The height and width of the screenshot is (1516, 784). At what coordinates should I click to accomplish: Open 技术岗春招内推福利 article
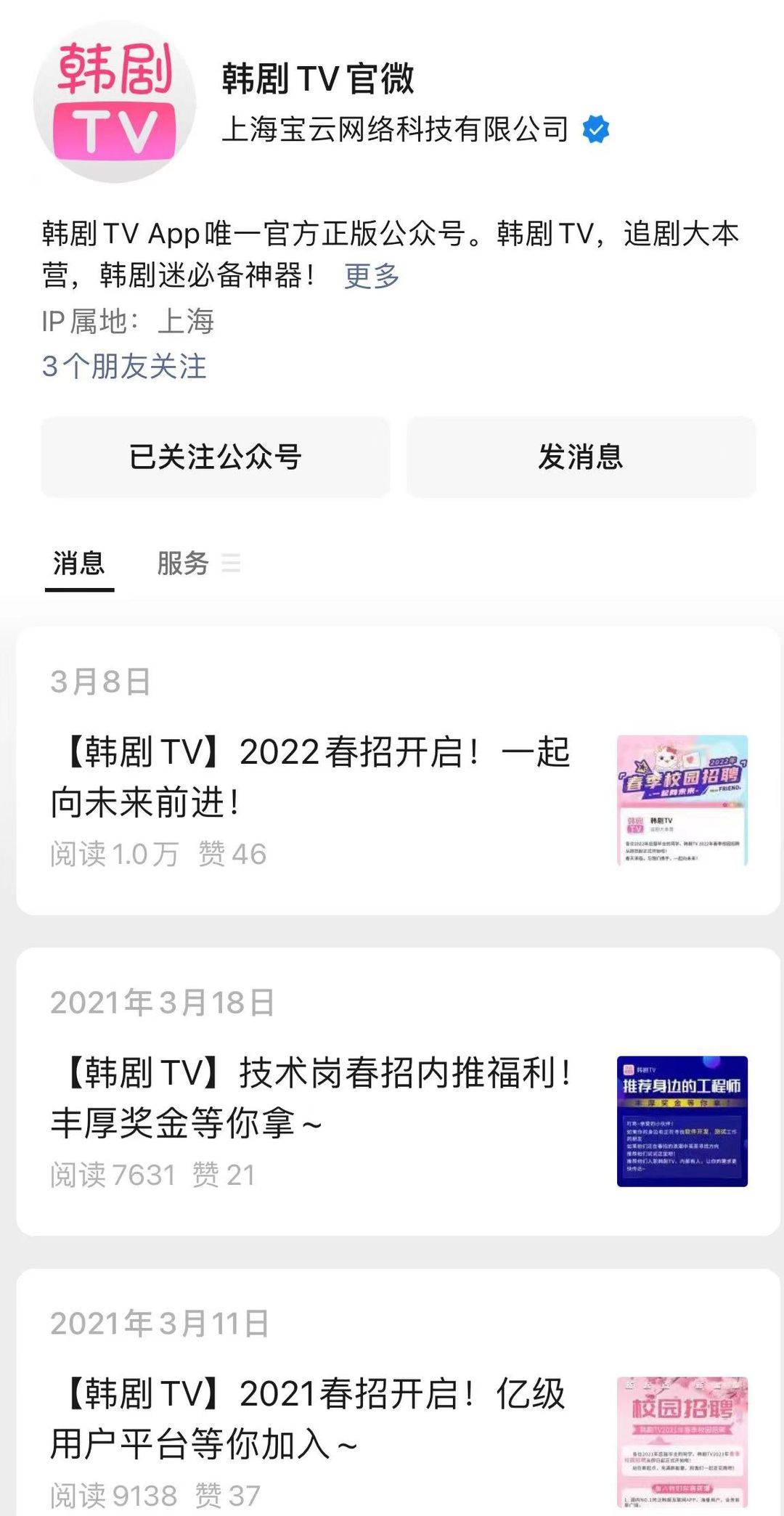pyautogui.click(x=312, y=1098)
